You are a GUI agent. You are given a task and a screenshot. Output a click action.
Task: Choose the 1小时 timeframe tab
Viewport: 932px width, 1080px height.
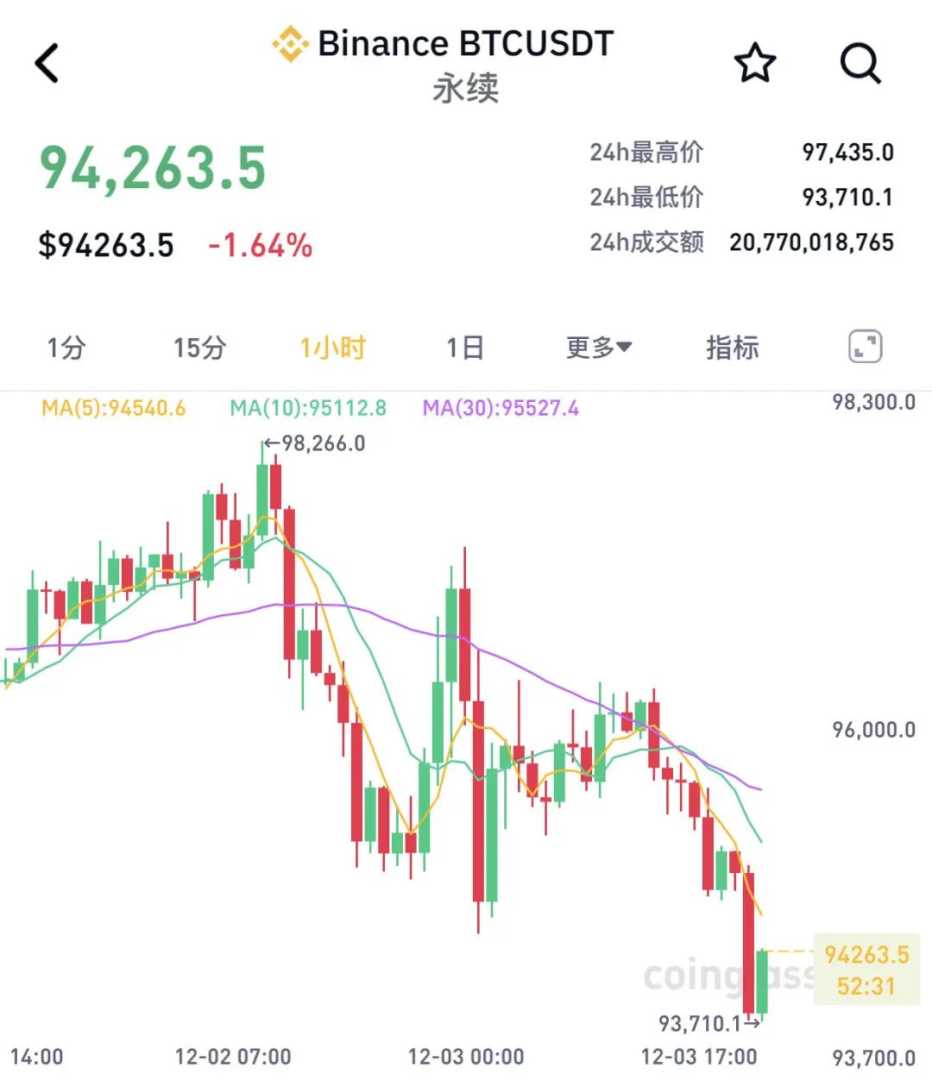[x=333, y=348]
